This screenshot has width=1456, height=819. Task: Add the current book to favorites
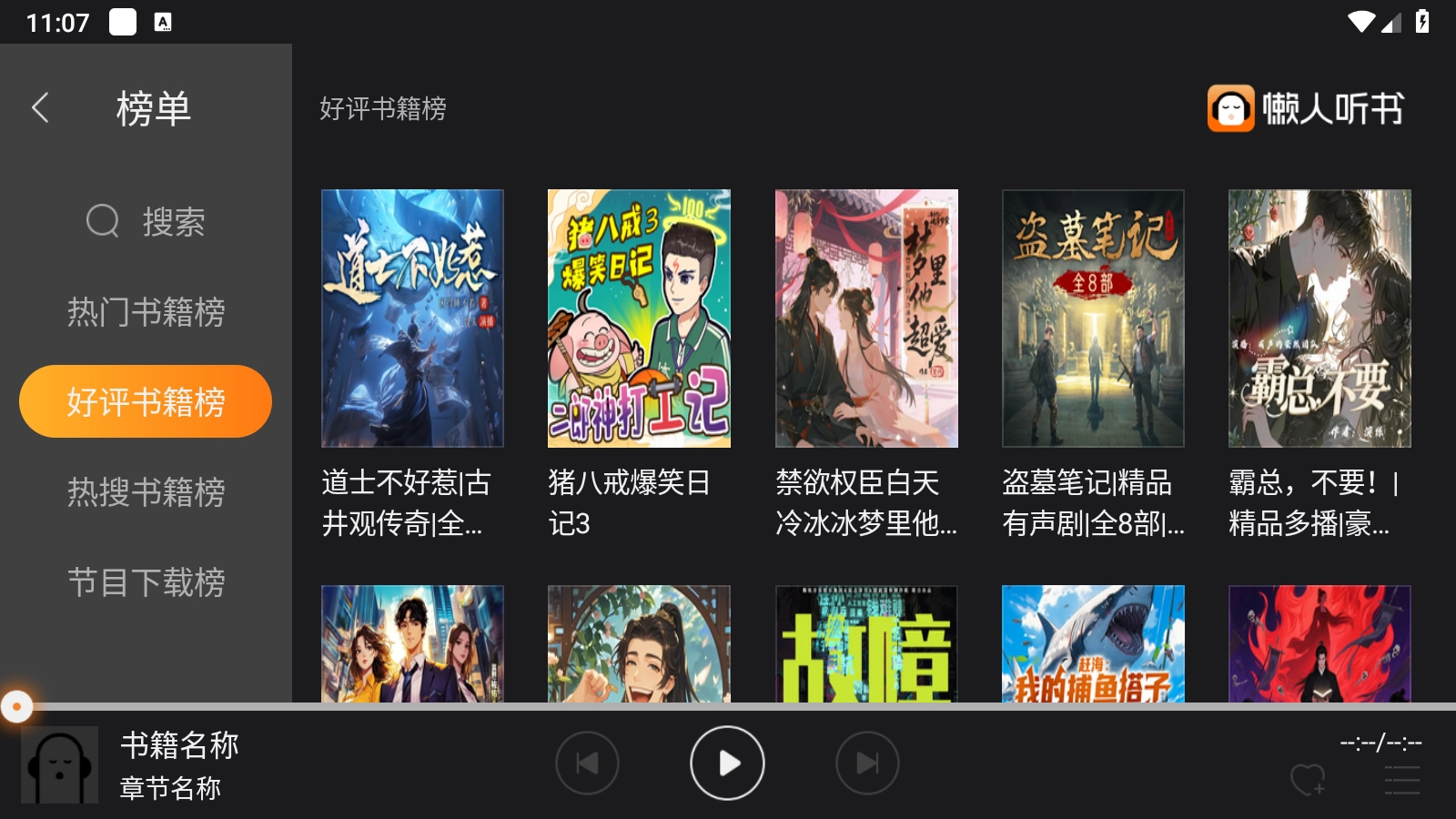tap(1308, 780)
